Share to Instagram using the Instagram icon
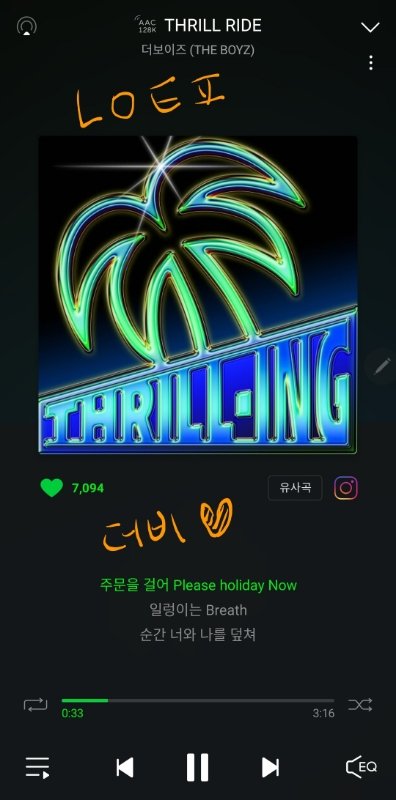396x800 pixels. (x=346, y=488)
